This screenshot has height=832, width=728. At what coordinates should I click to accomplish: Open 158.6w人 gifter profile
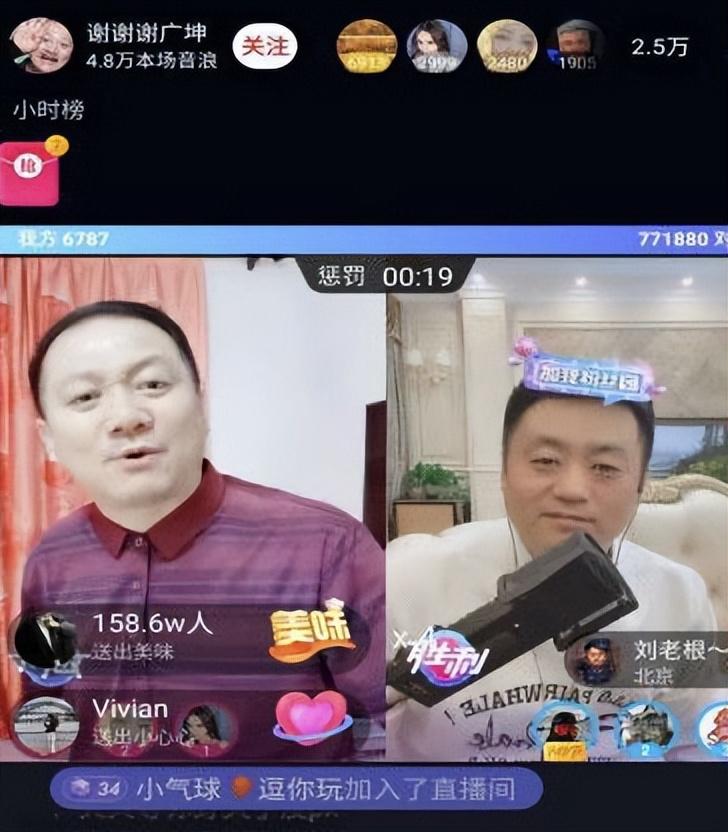coord(46,640)
